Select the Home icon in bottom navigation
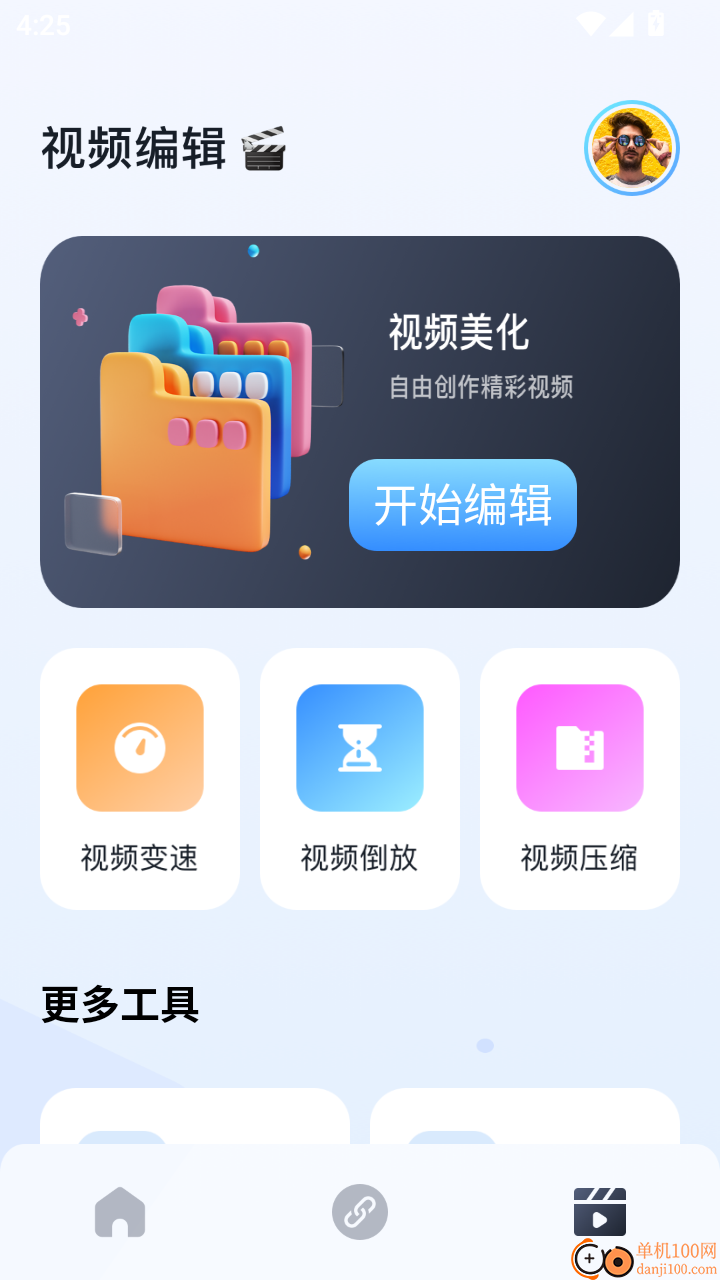 click(x=120, y=1211)
